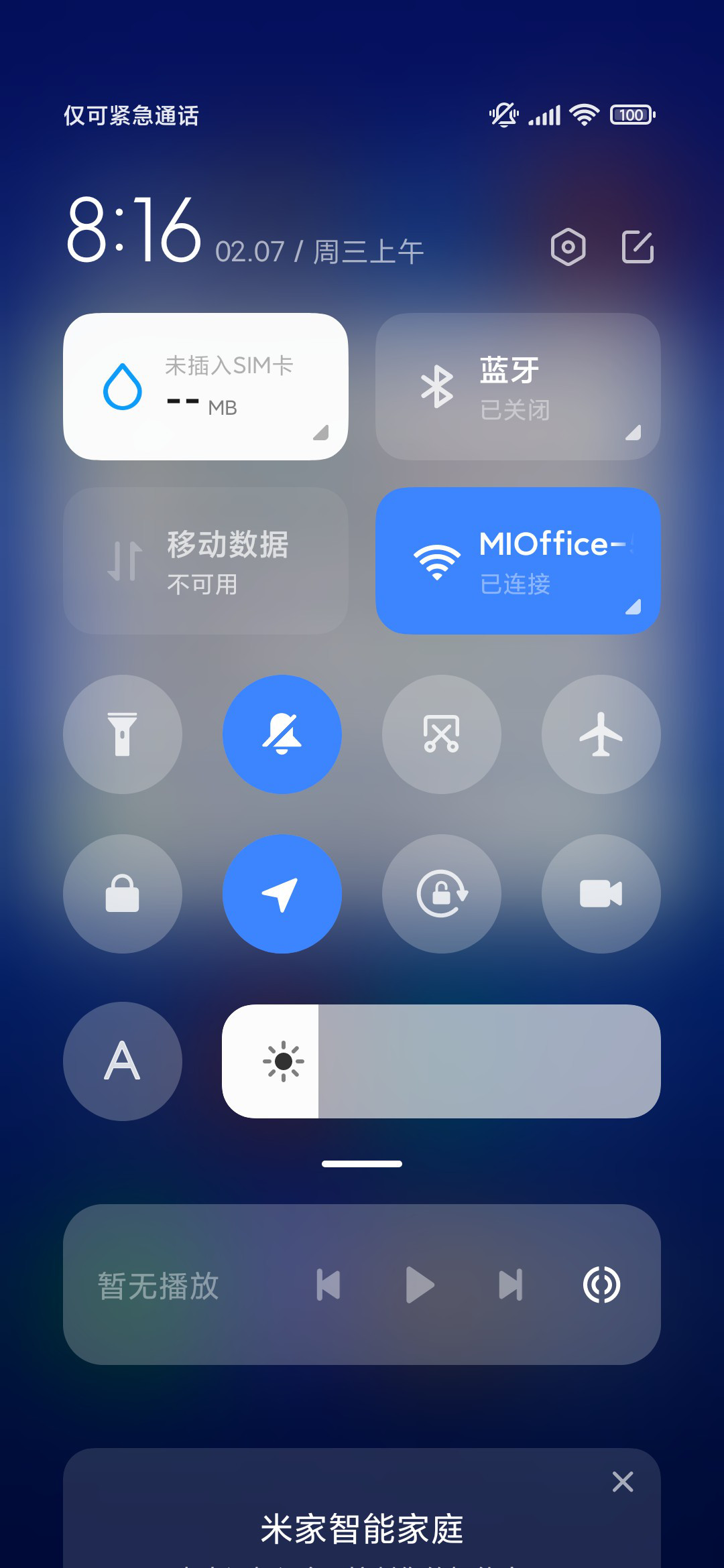This screenshot has width=724, height=1568.
Task: Start the screen recorder camera tile
Action: [x=601, y=894]
